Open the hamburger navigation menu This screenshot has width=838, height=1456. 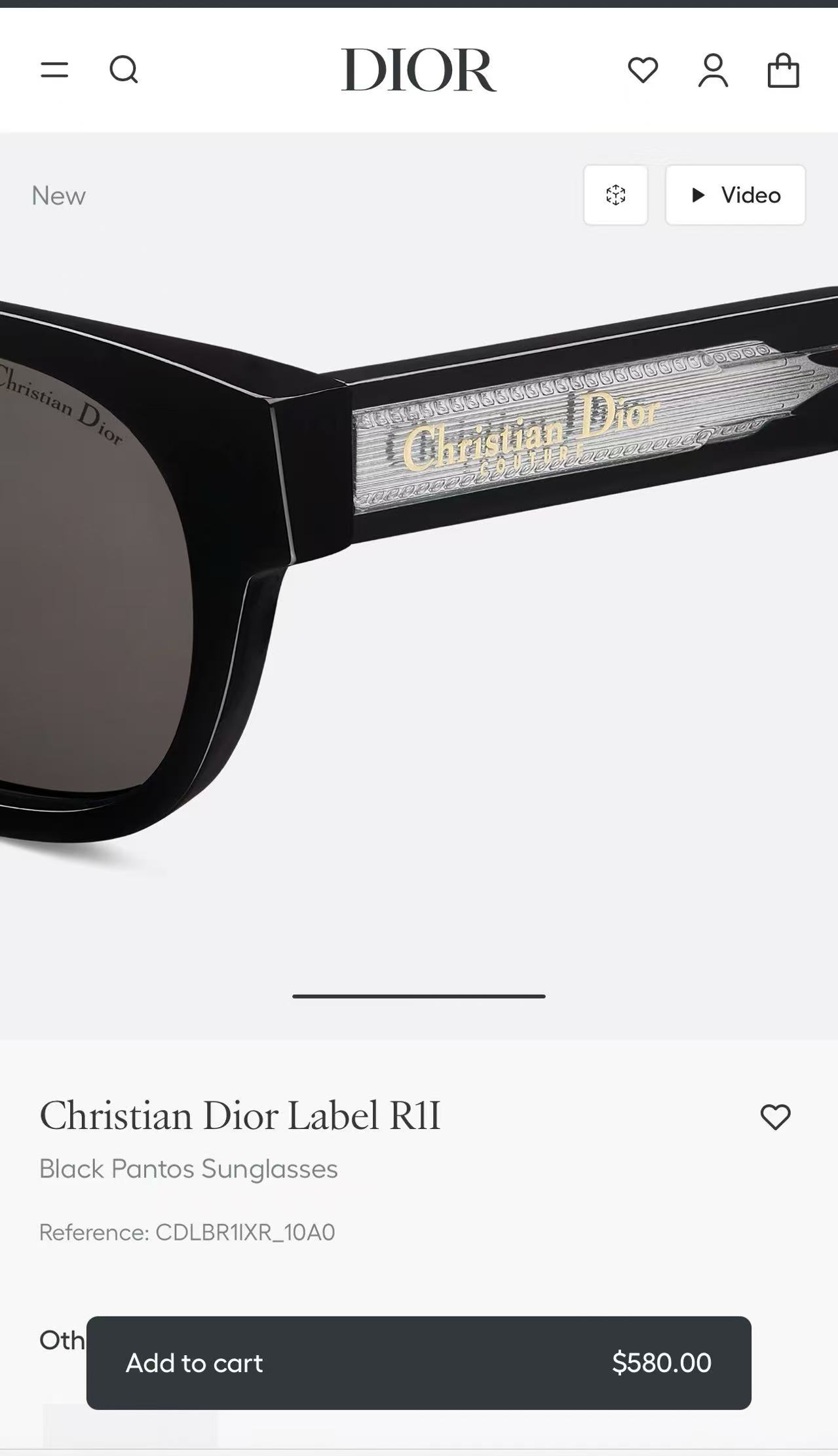(x=56, y=71)
